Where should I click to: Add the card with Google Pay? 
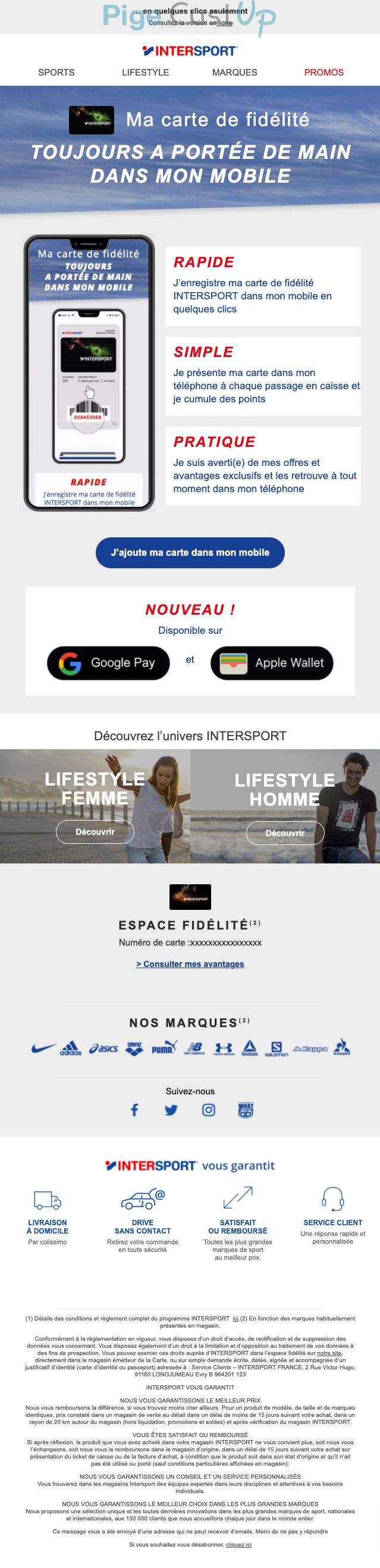pos(108,663)
